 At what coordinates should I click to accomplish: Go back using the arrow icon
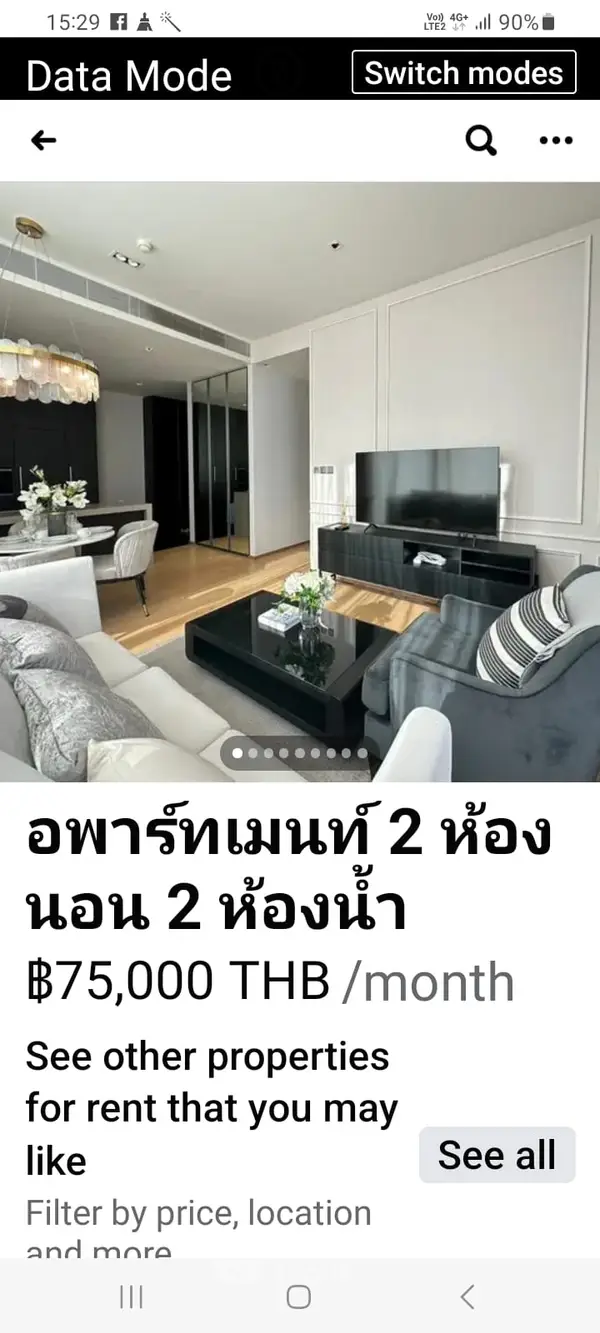[x=44, y=141]
